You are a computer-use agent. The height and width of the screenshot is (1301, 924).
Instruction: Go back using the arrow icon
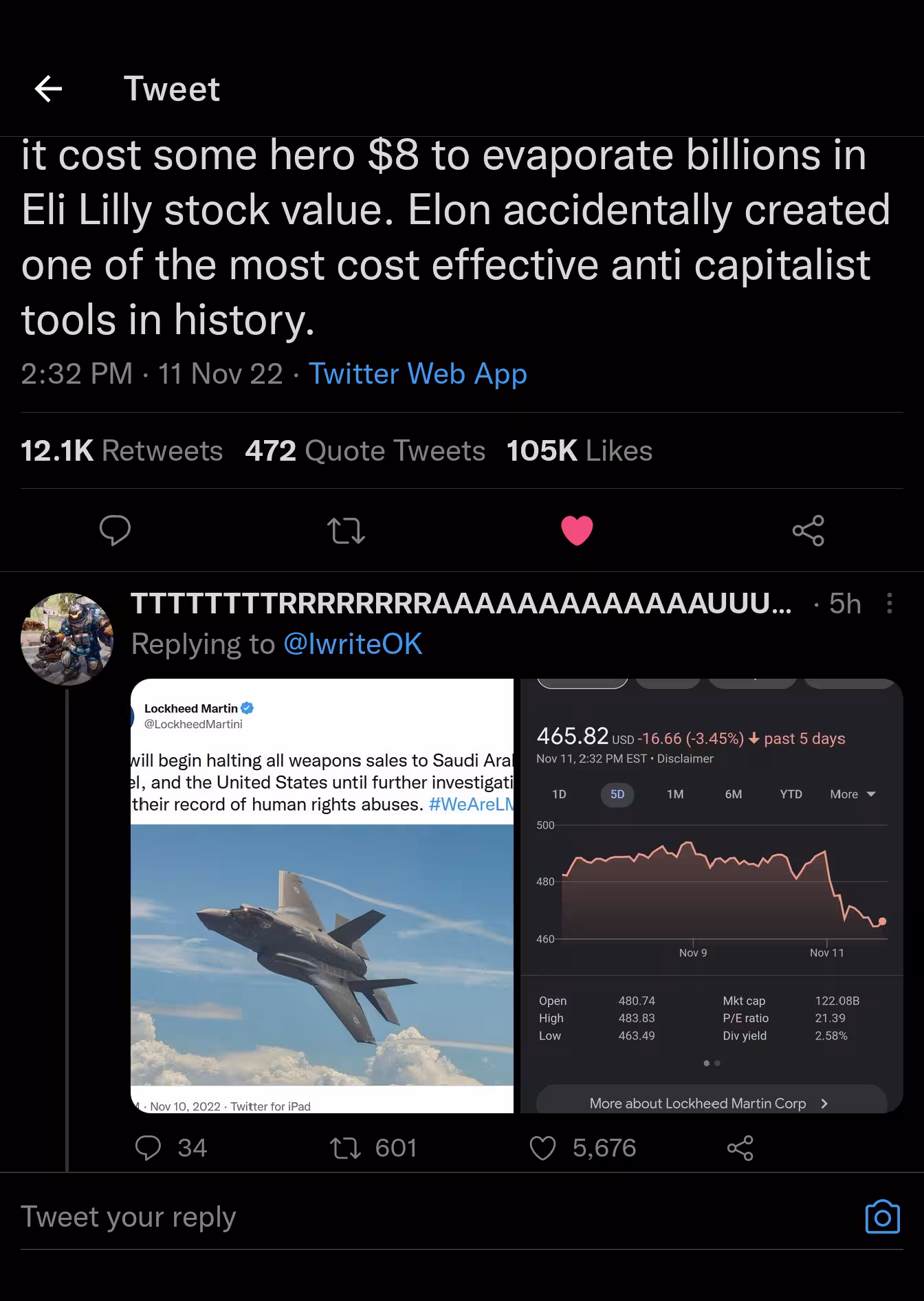[x=48, y=89]
